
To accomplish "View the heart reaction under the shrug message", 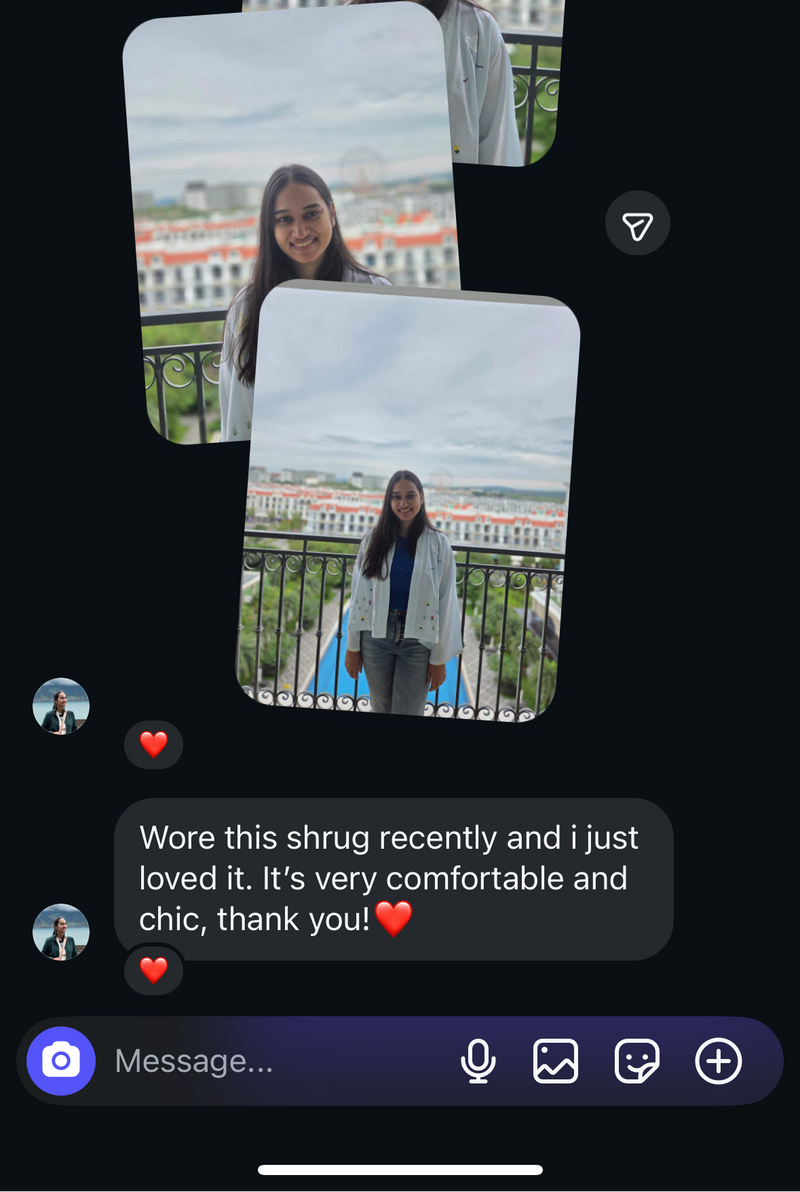I will tap(153, 970).
